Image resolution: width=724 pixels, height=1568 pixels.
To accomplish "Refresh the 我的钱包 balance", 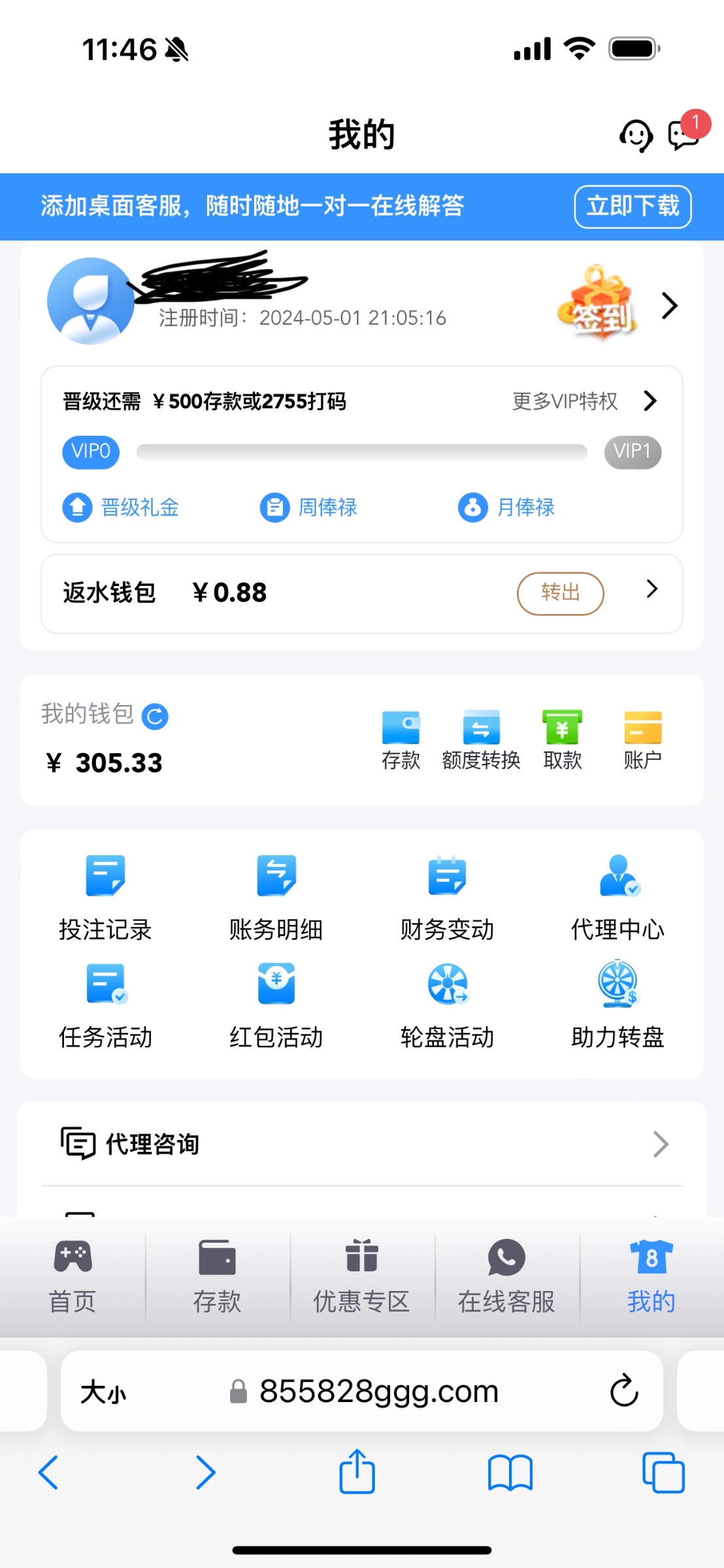I will [x=156, y=717].
